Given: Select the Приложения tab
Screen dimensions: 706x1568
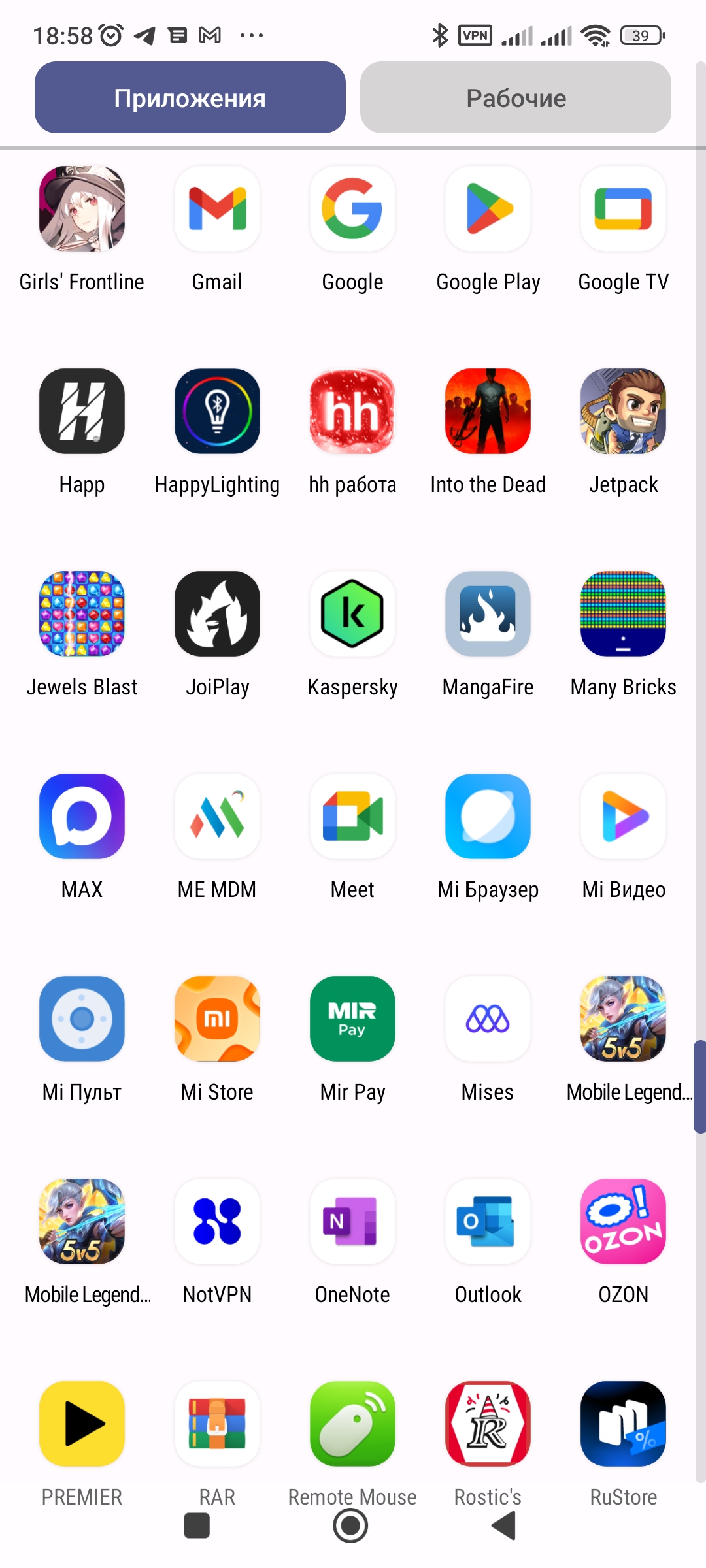Looking at the screenshot, I should point(190,98).
